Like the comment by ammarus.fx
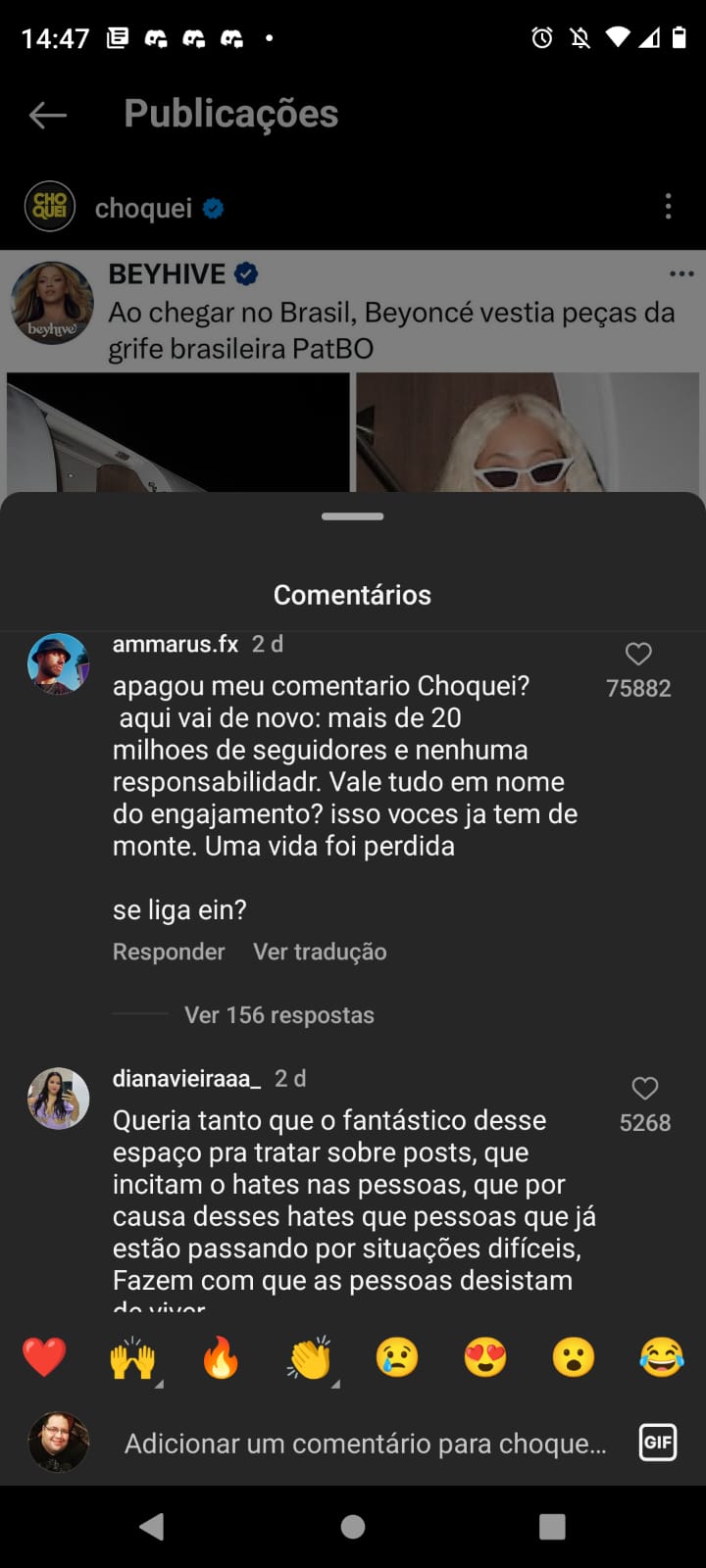 click(638, 654)
